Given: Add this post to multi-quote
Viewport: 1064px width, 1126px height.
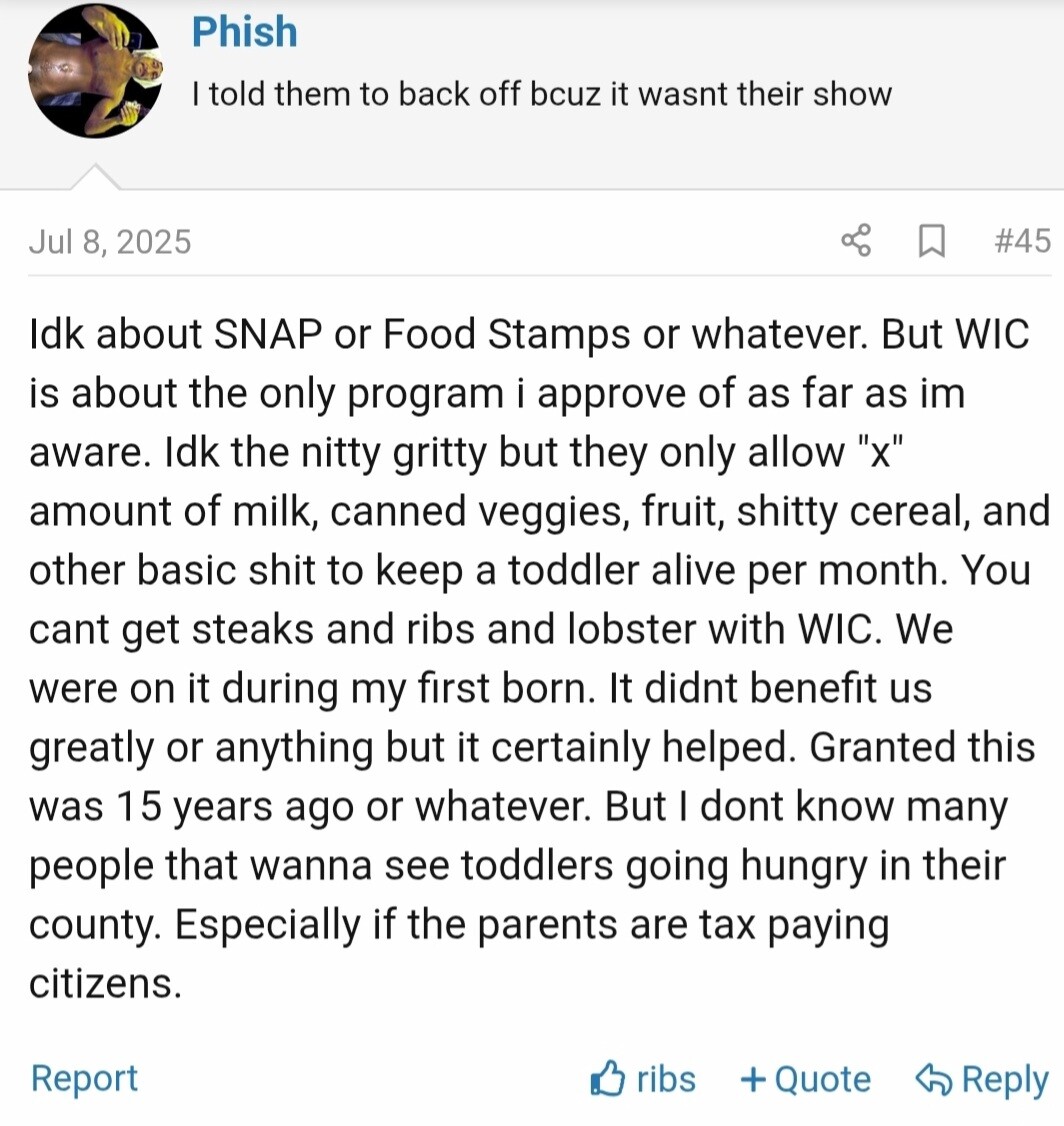Looking at the screenshot, I should 805,1079.
